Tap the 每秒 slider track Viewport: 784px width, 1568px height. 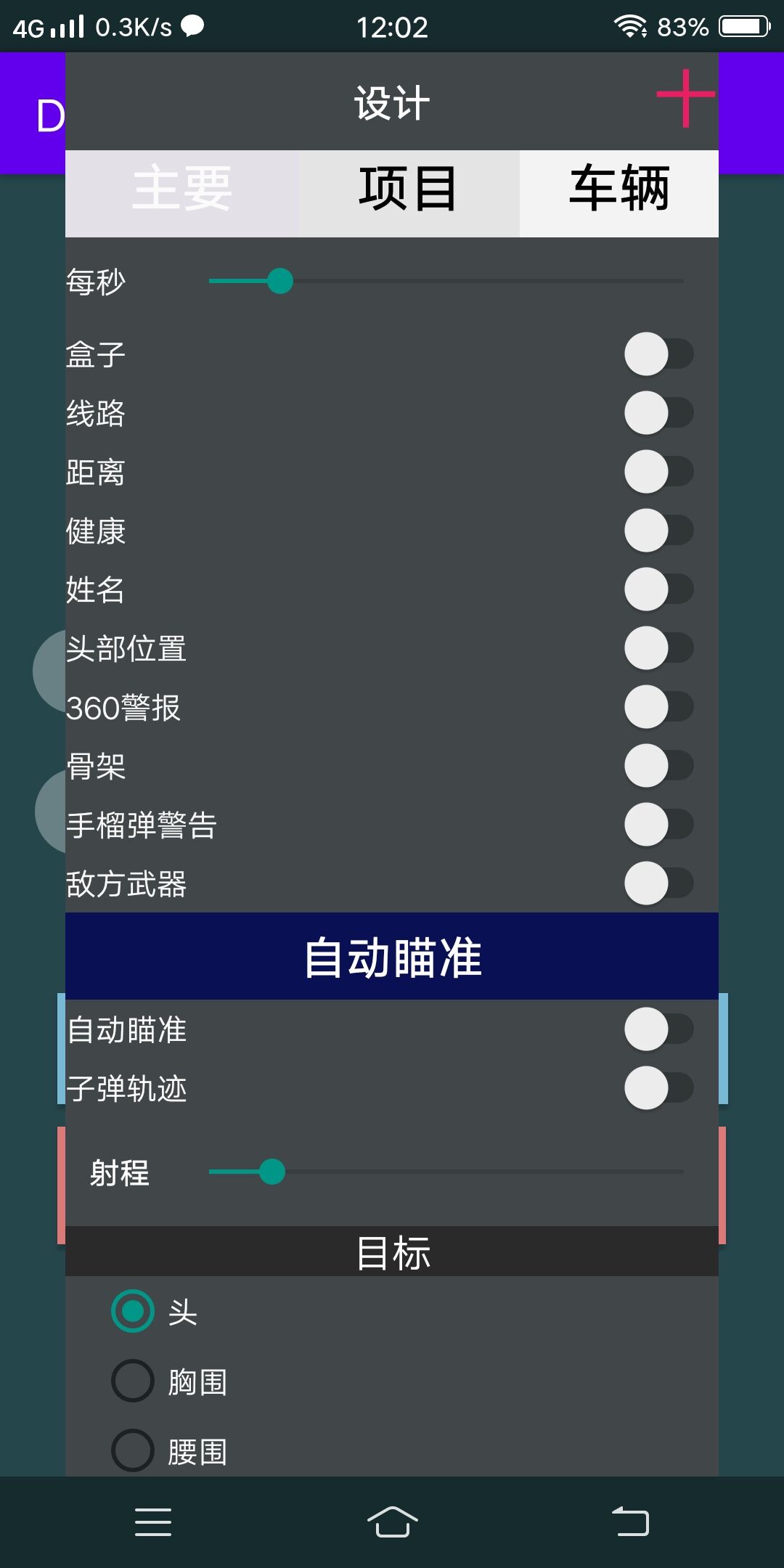click(x=446, y=281)
